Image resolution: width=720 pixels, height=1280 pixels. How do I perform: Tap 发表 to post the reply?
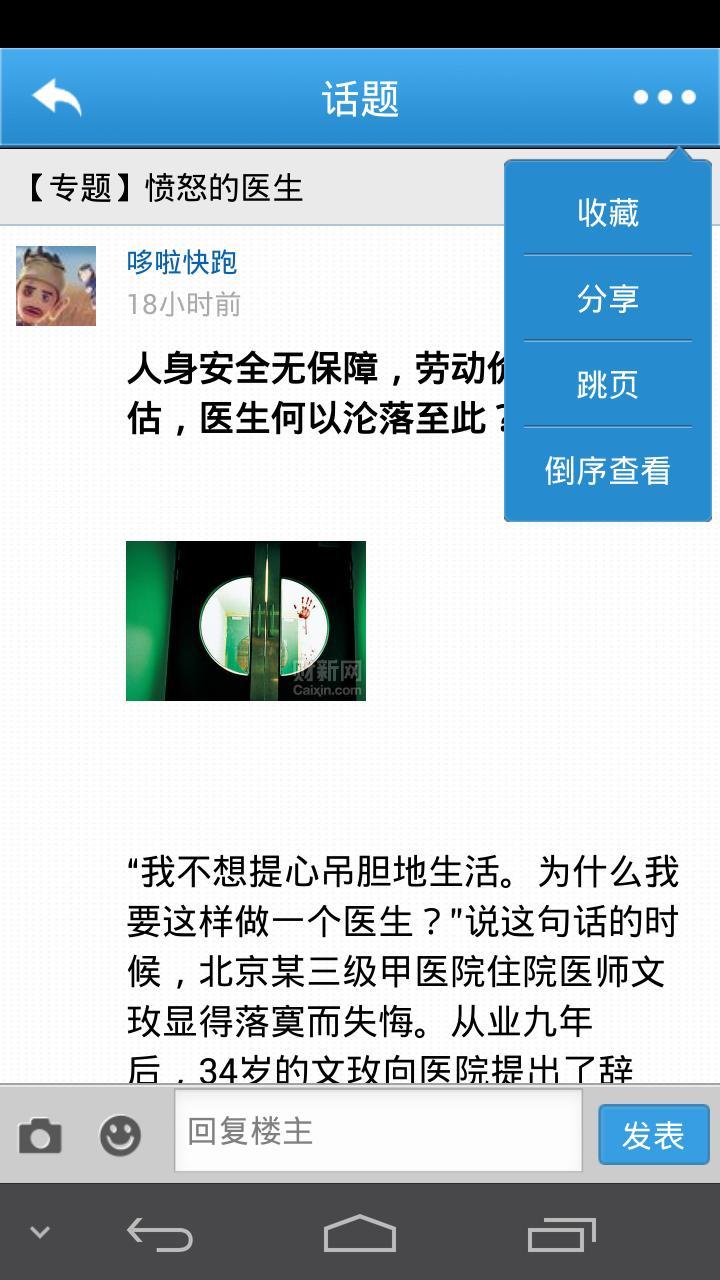[653, 1135]
